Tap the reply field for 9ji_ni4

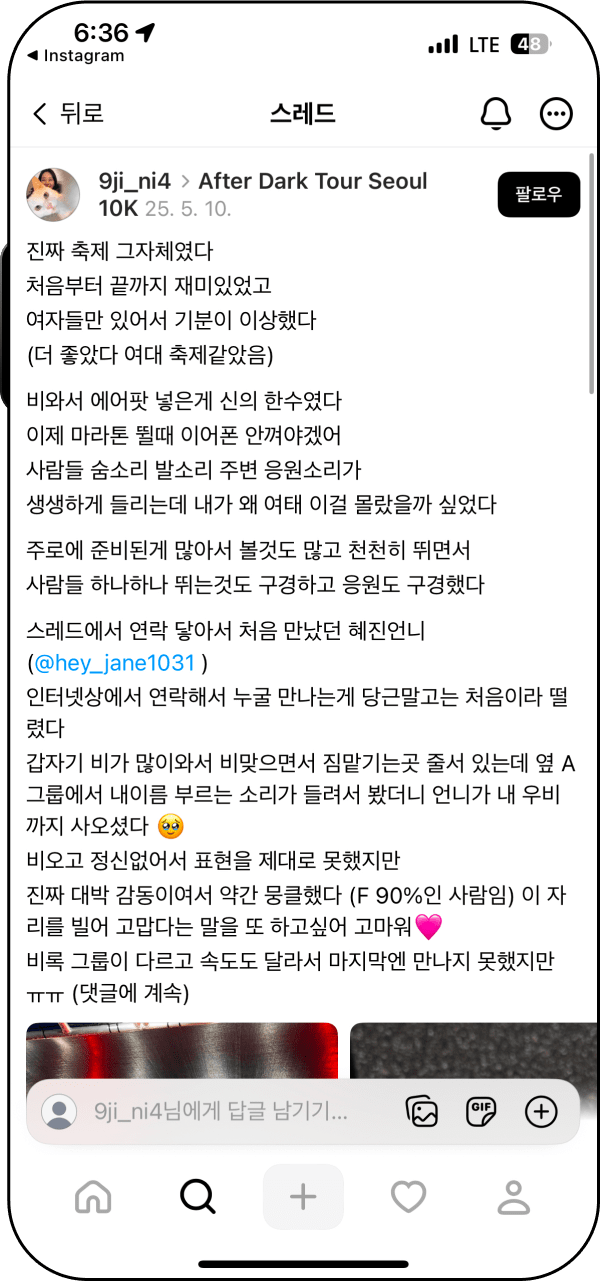tap(220, 1111)
